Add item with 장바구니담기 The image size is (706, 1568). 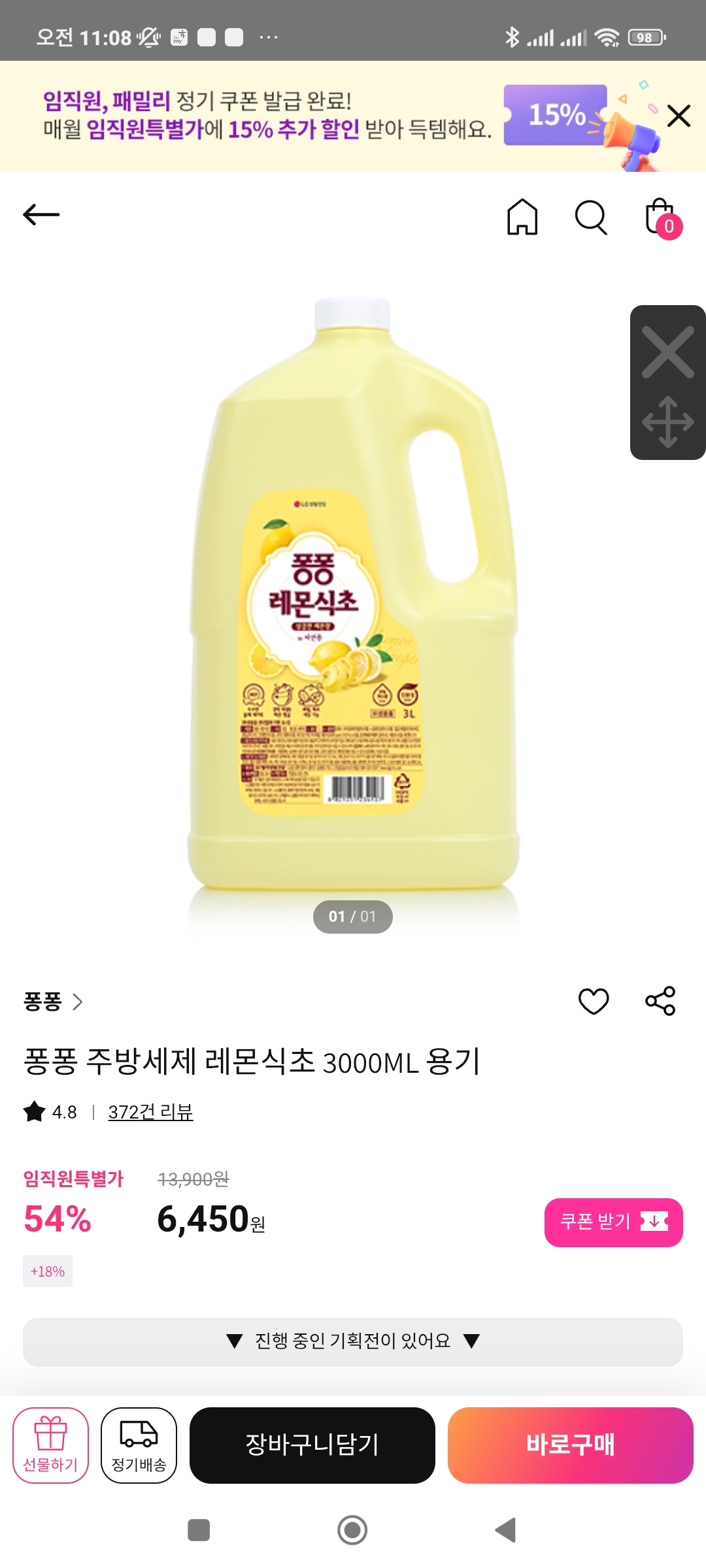[x=312, y=1445]
